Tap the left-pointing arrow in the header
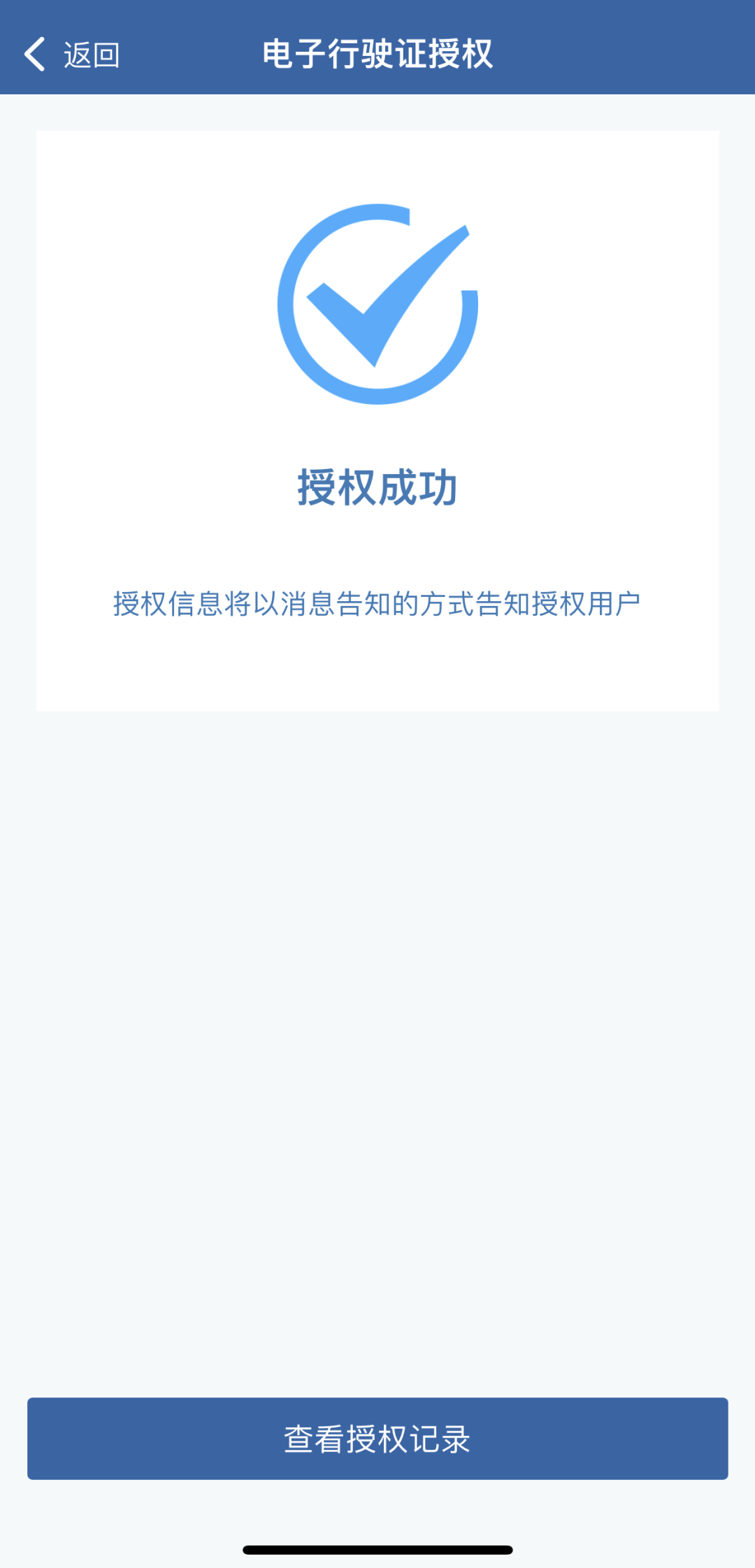The height and width of the screenshot is (1568, 755). coord(34,54)
